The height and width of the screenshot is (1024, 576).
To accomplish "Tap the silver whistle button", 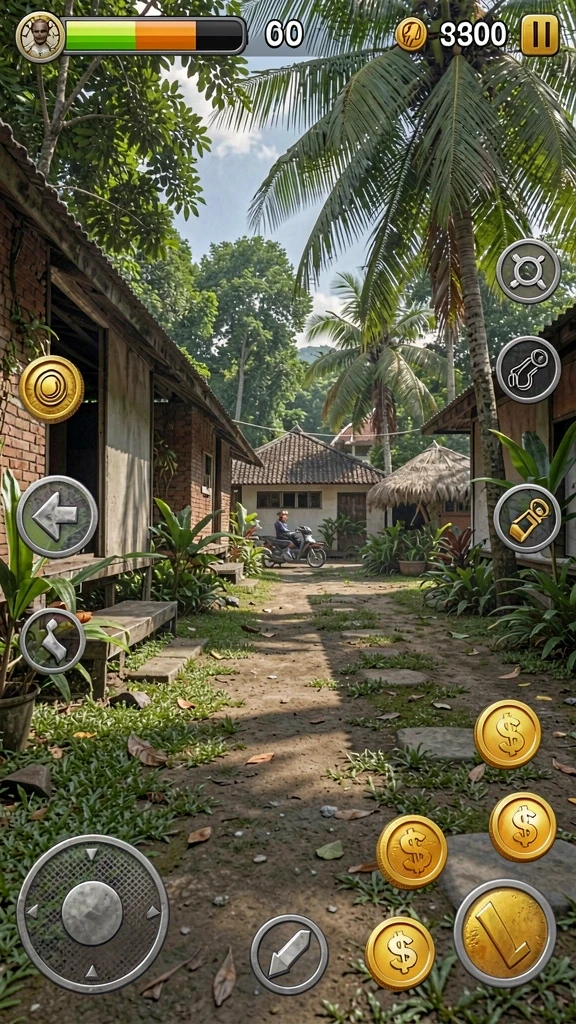I will [528, 369].
